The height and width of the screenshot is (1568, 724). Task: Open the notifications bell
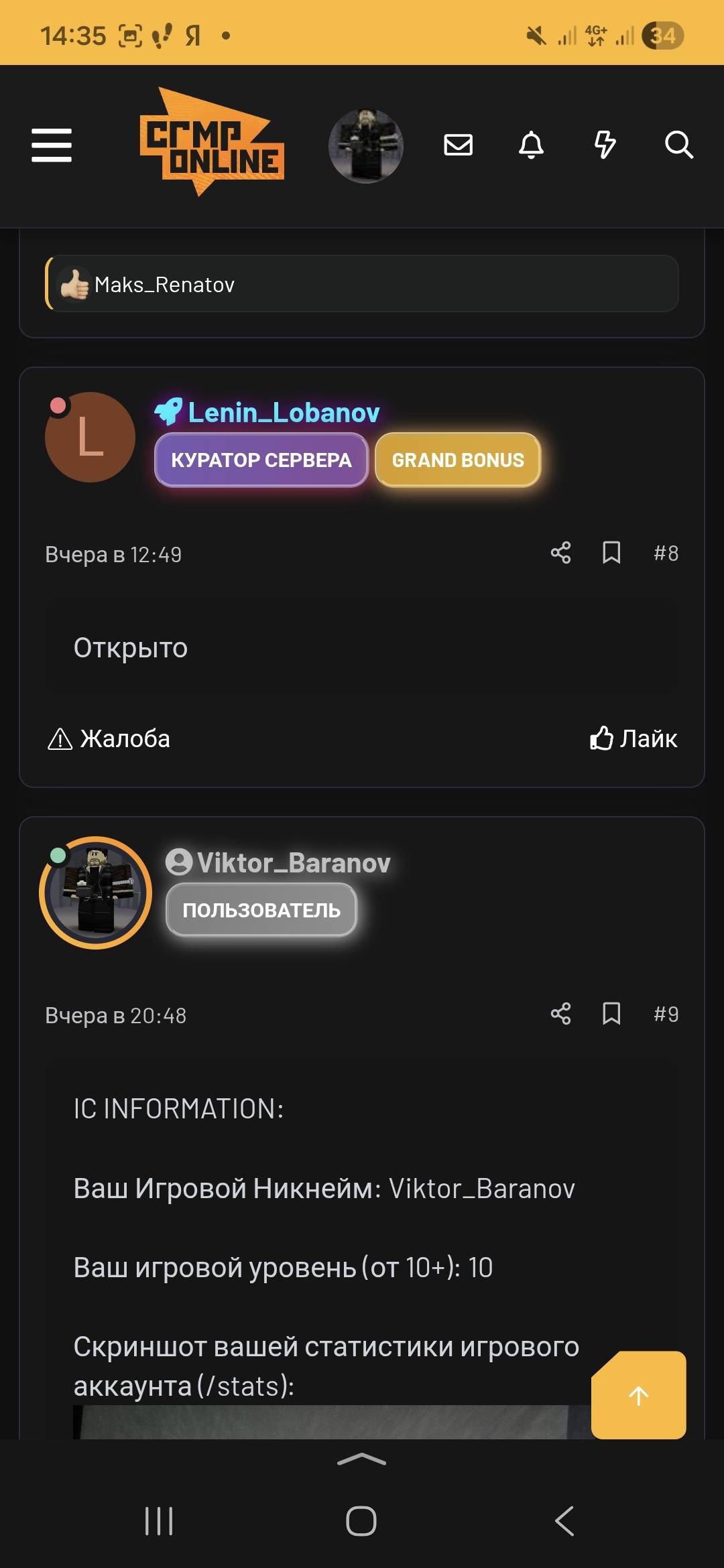click(532, 145)
